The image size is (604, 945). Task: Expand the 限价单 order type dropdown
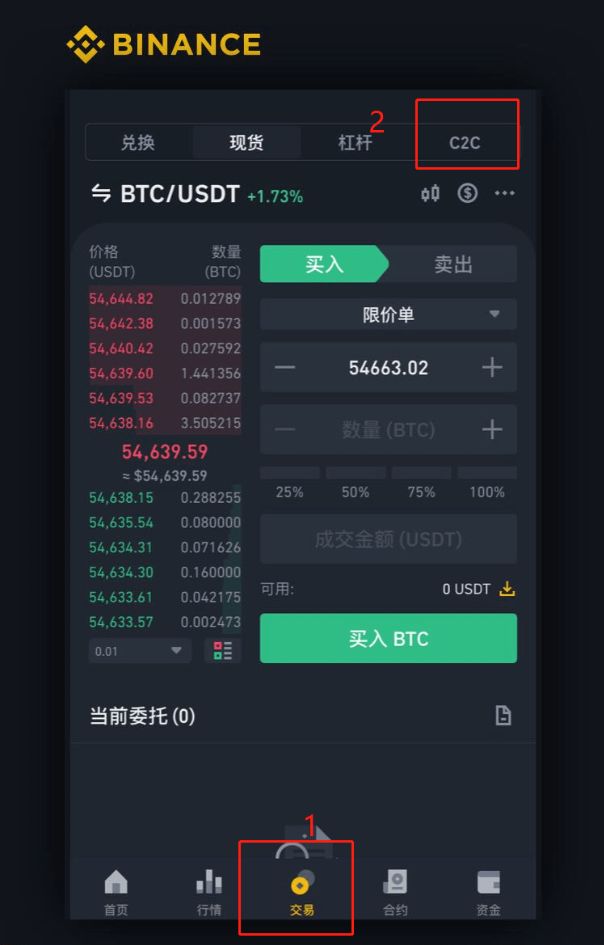click(x=388, y=315)
